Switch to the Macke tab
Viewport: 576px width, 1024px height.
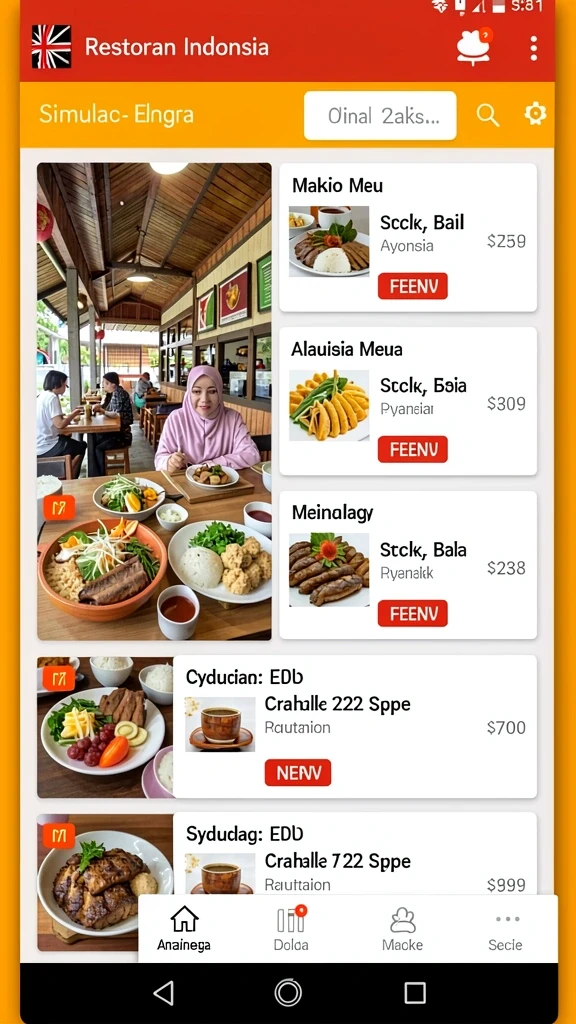pyautogui.click(x=402, y=928)
